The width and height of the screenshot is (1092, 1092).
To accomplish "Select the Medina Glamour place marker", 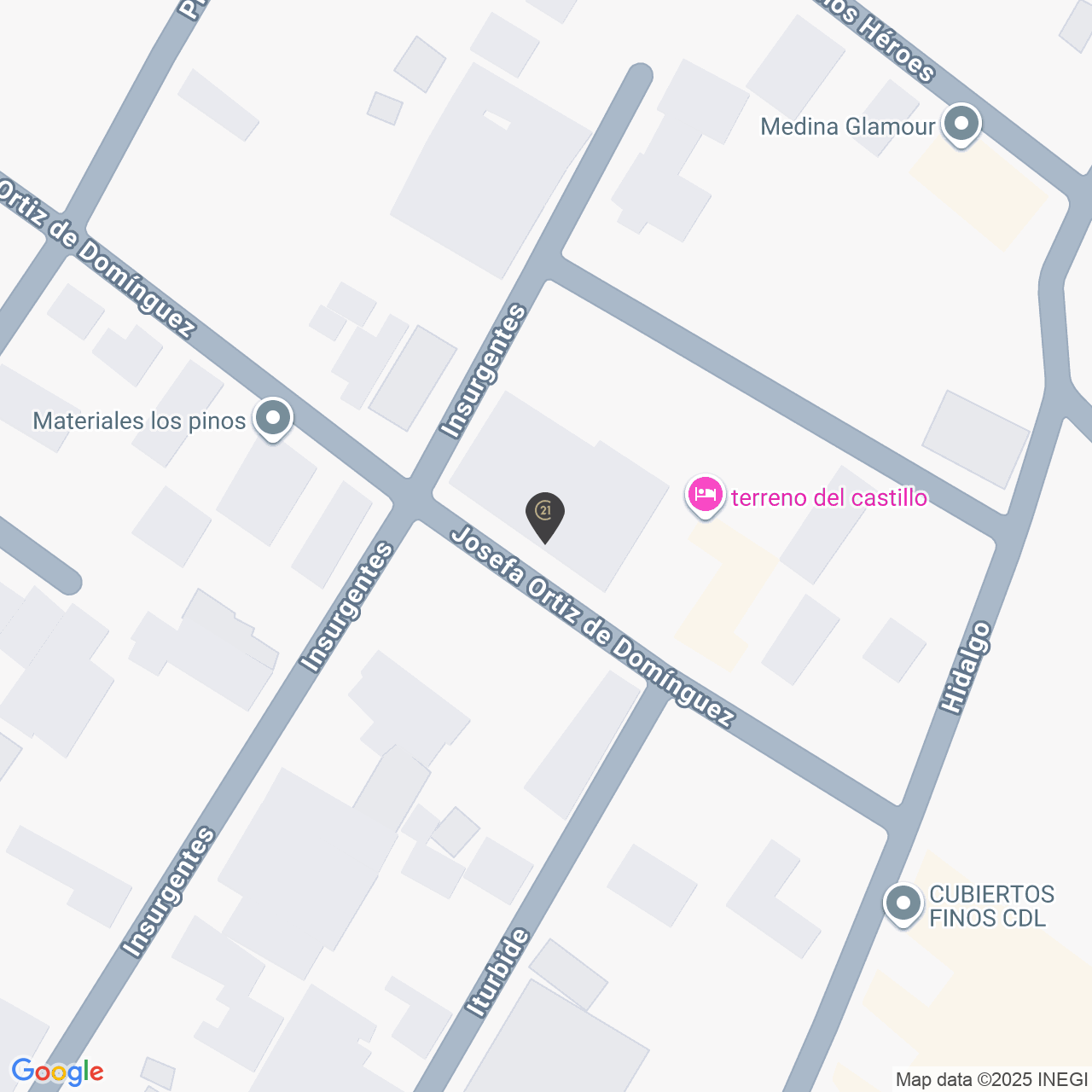I will point(961,125).
